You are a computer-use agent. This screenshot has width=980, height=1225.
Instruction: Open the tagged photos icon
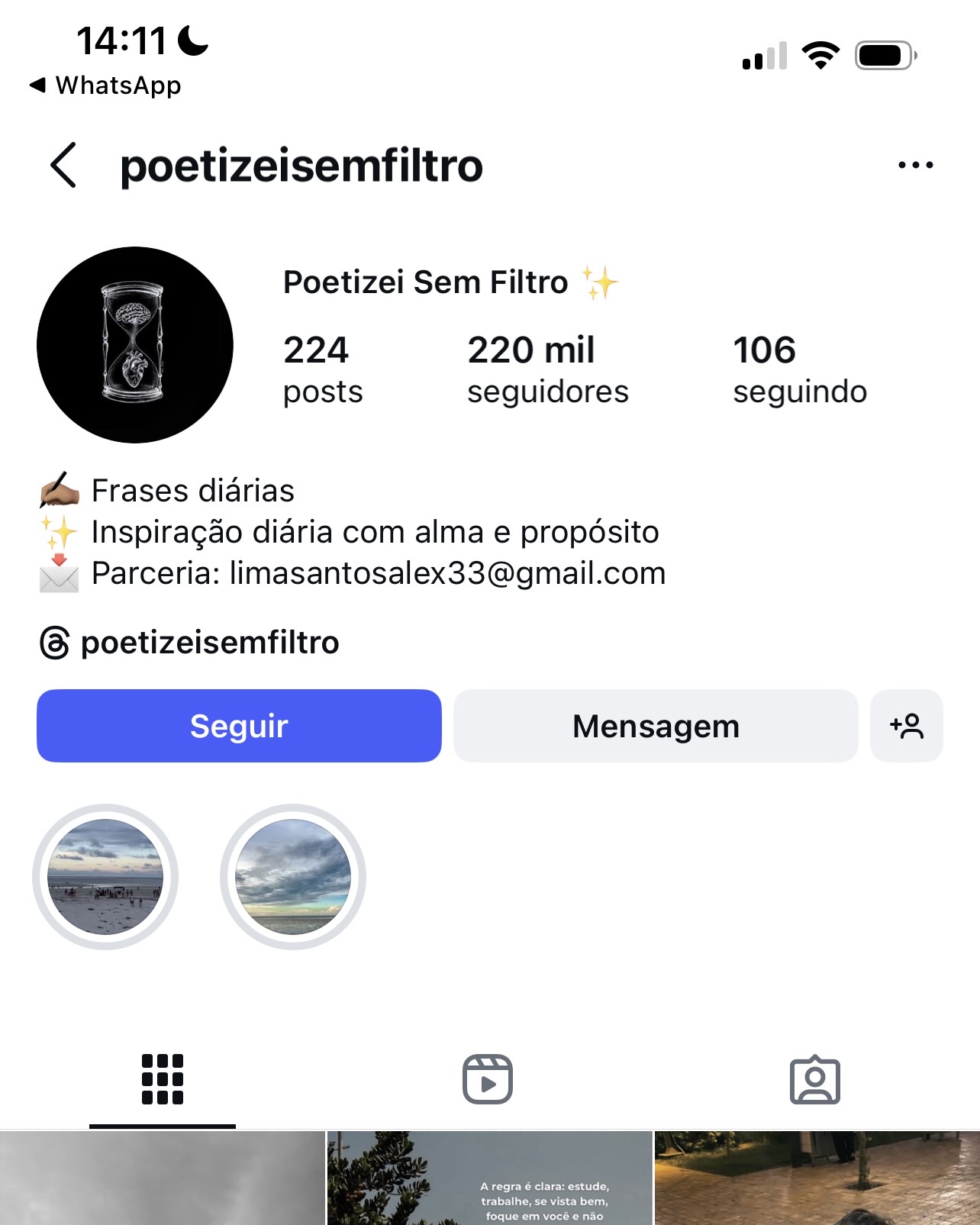[816, 1078]
